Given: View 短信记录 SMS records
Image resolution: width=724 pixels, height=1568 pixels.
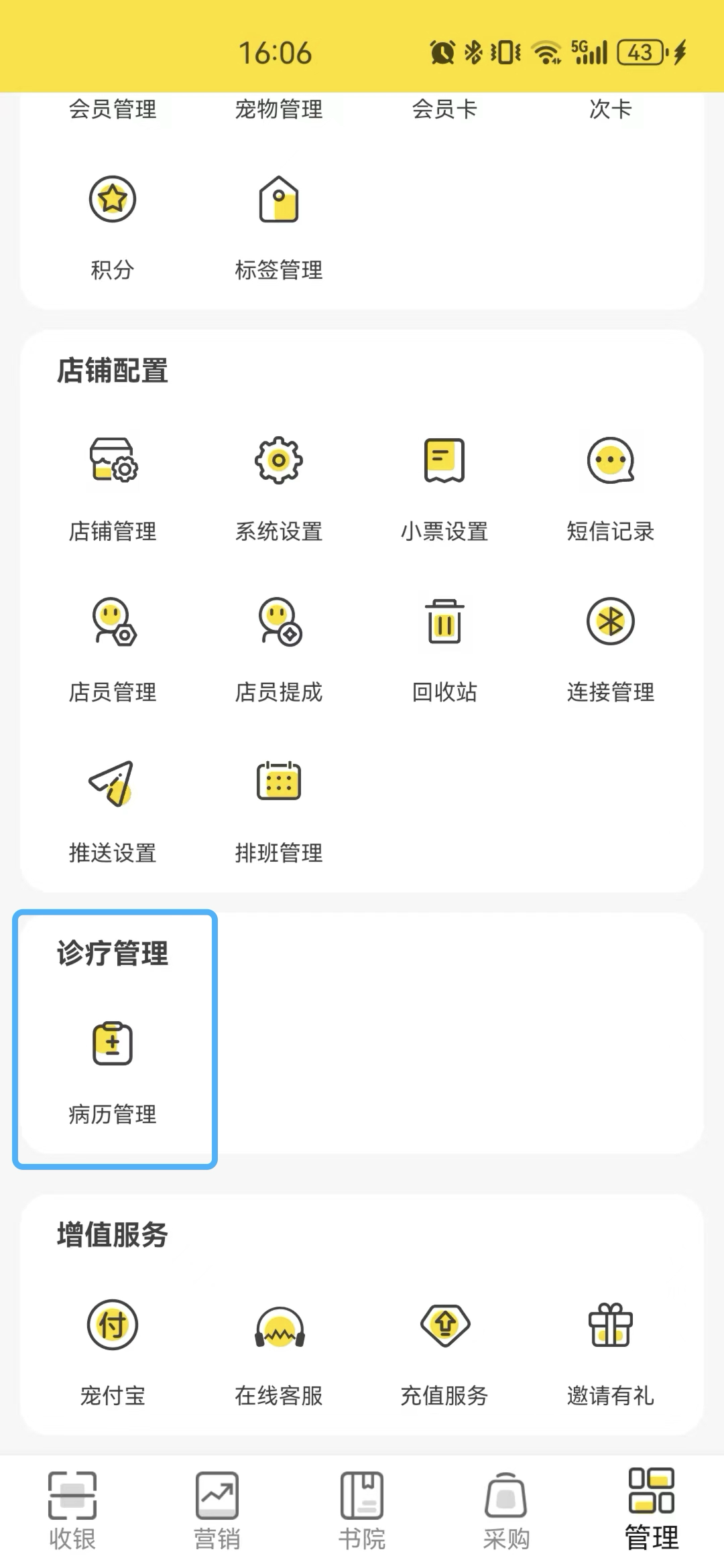Looking at the screenshot, I should coord(611,489).
